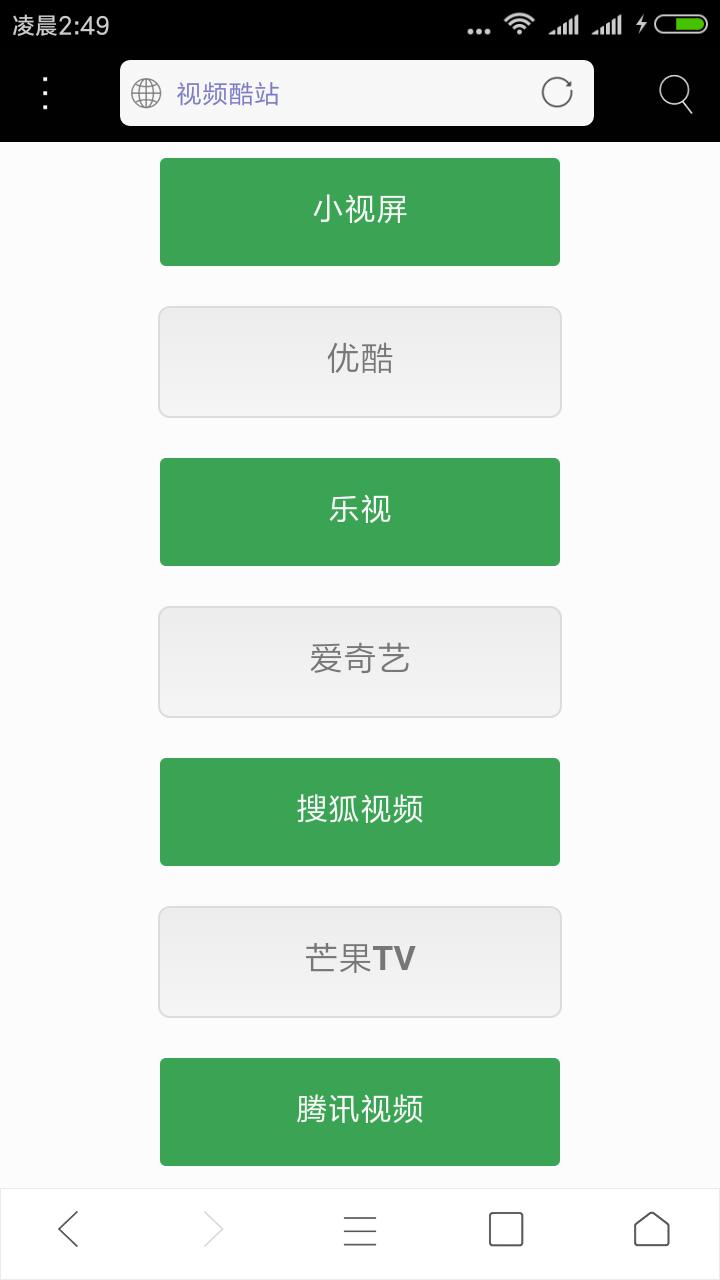Click the globe icon in address bar
Viewport: 720px width, 1280px height.
click(146, 92)
